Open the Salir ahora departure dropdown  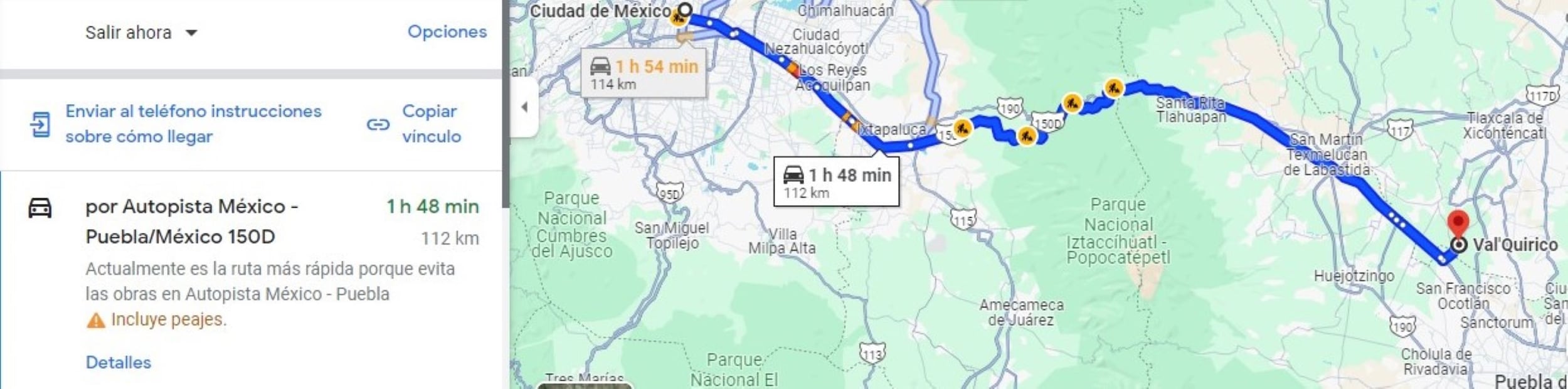pos(140,33)
